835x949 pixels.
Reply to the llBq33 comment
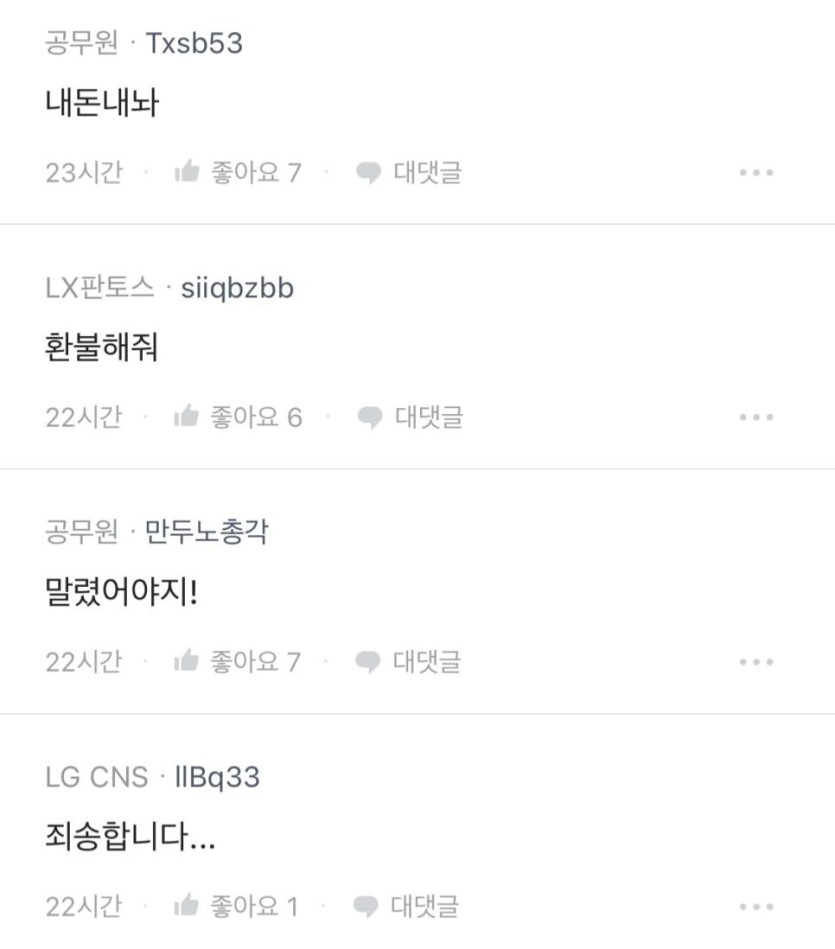[408, 907]
